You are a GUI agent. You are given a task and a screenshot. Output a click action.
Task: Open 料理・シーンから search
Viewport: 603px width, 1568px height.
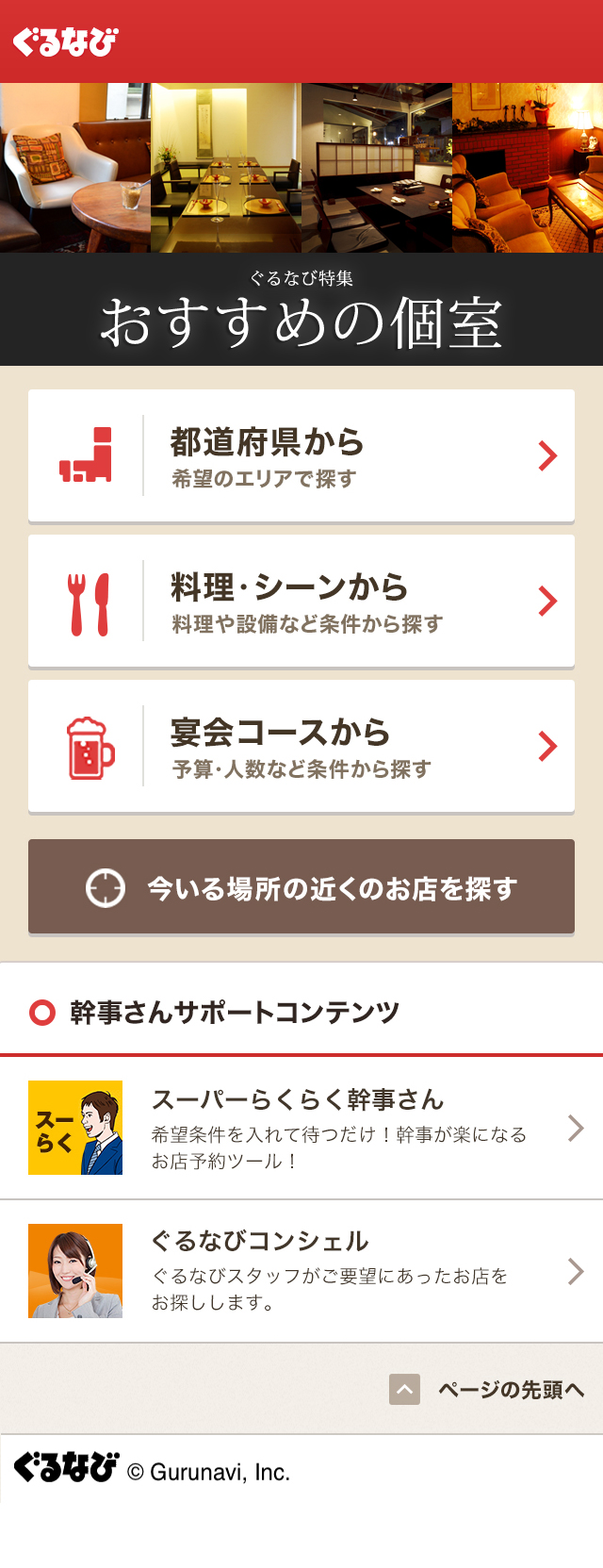(x=301, y=602)
